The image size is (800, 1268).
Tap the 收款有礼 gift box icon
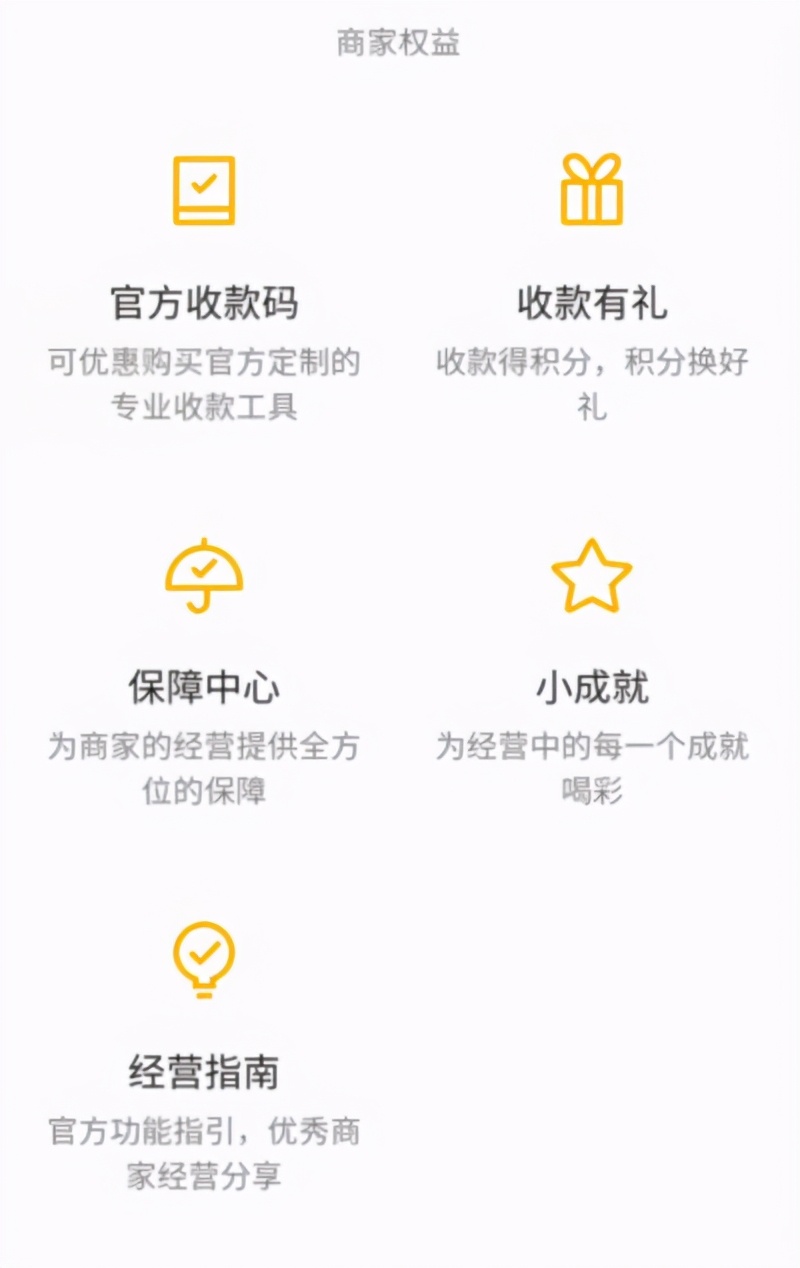(x=592, y=190)
